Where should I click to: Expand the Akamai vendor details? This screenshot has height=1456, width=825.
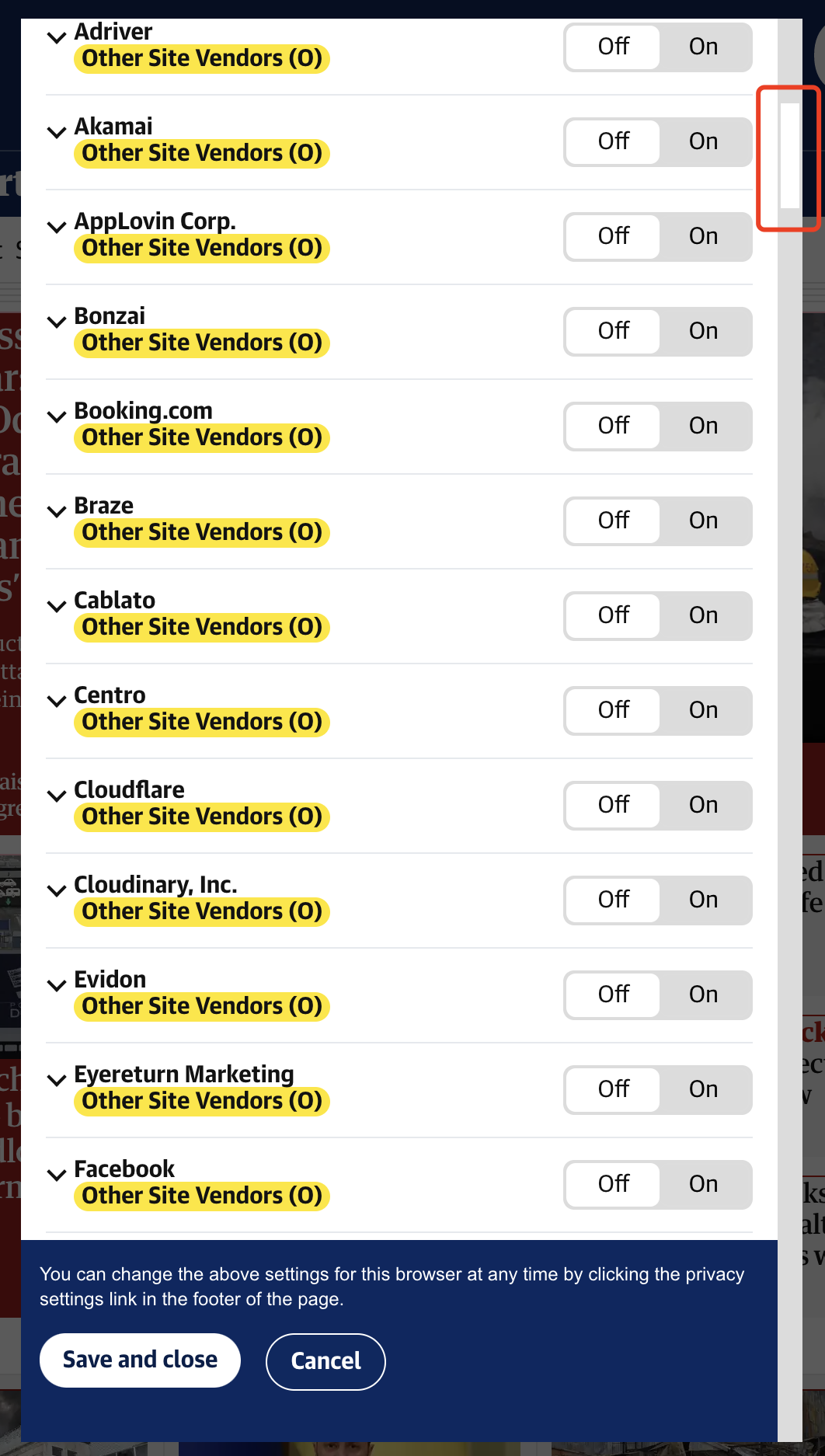(x=57, y=132)
